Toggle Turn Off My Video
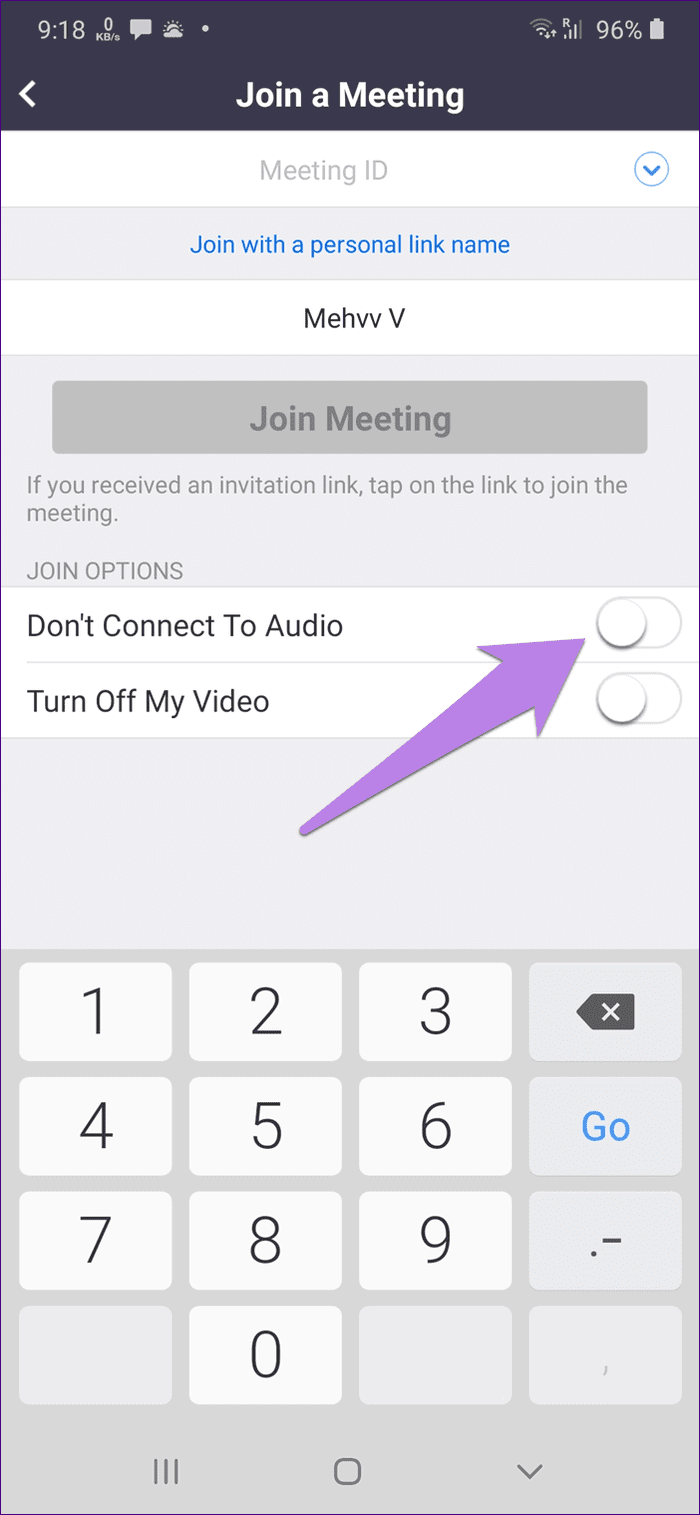This screenshot has height=1515, width=700. pyautogui.click(x=638, y=701)
